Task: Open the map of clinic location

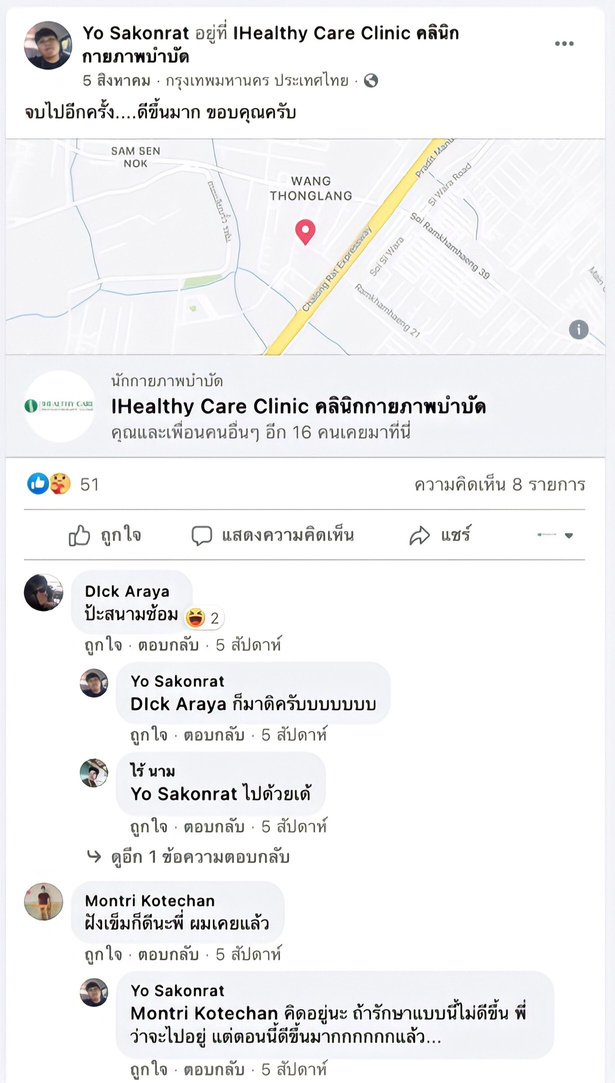Action: pos(306,246)
